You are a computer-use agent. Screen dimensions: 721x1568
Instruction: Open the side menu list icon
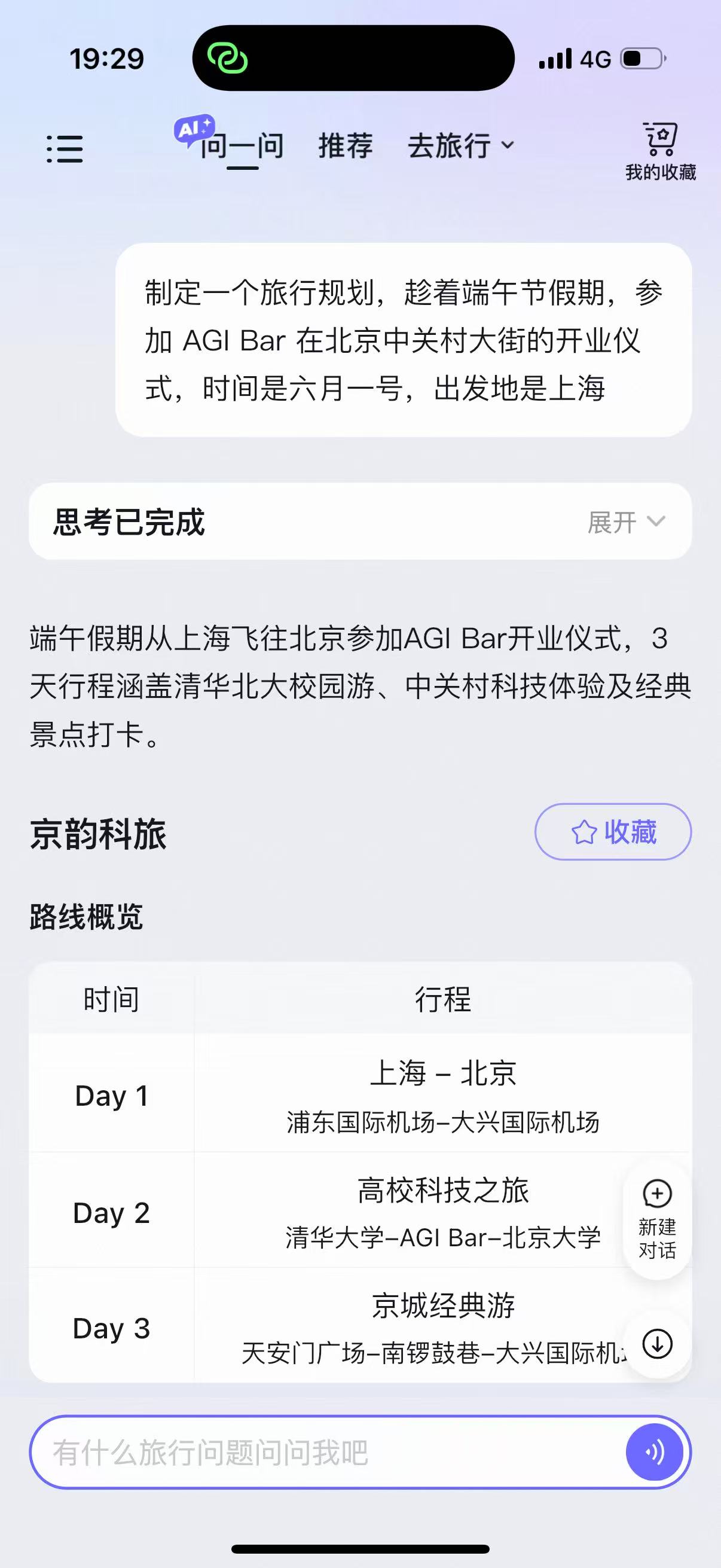(x=65, y=149)
